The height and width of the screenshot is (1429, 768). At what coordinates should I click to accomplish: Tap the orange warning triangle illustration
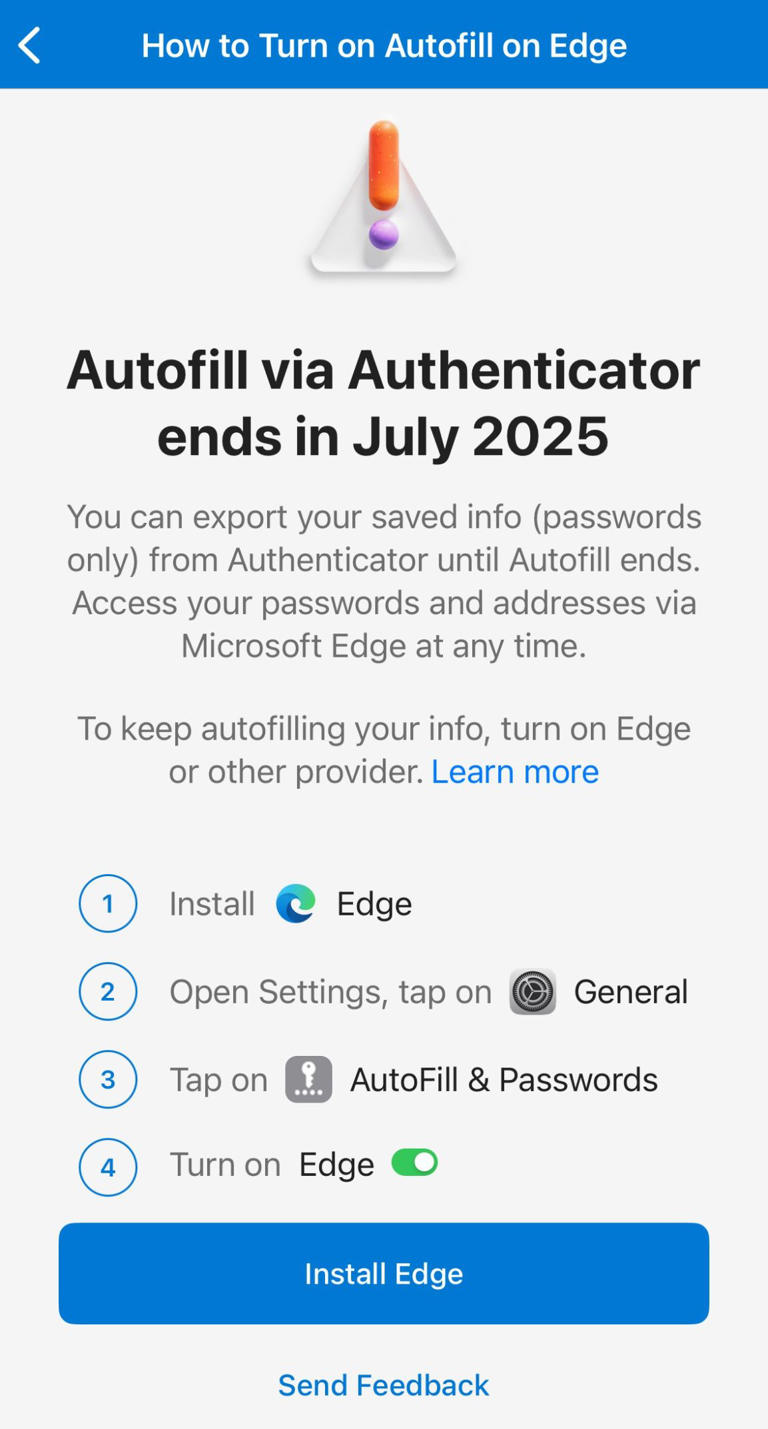pyautogui.click(x=383, y=195)
